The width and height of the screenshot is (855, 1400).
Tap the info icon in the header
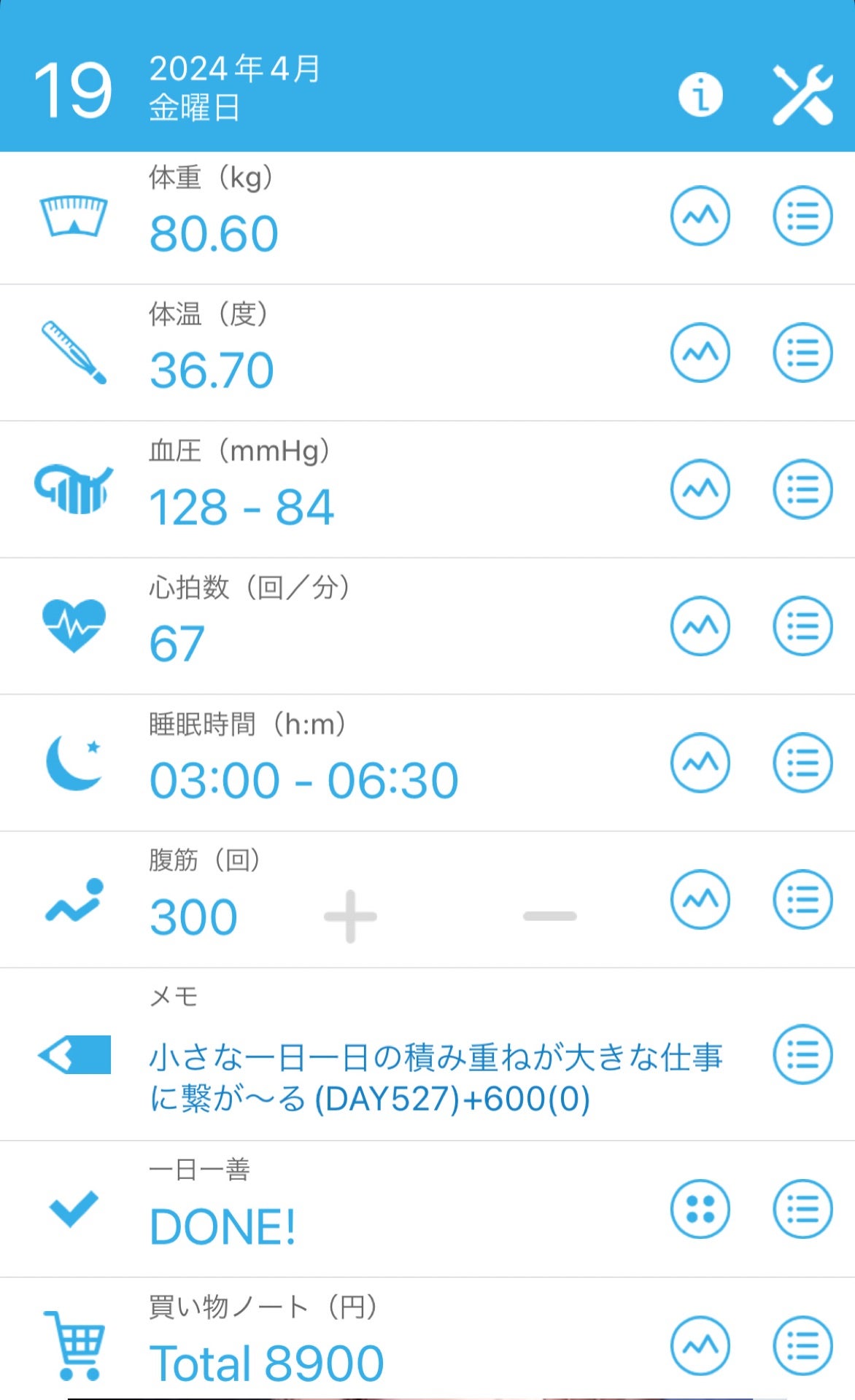(700, 95)
